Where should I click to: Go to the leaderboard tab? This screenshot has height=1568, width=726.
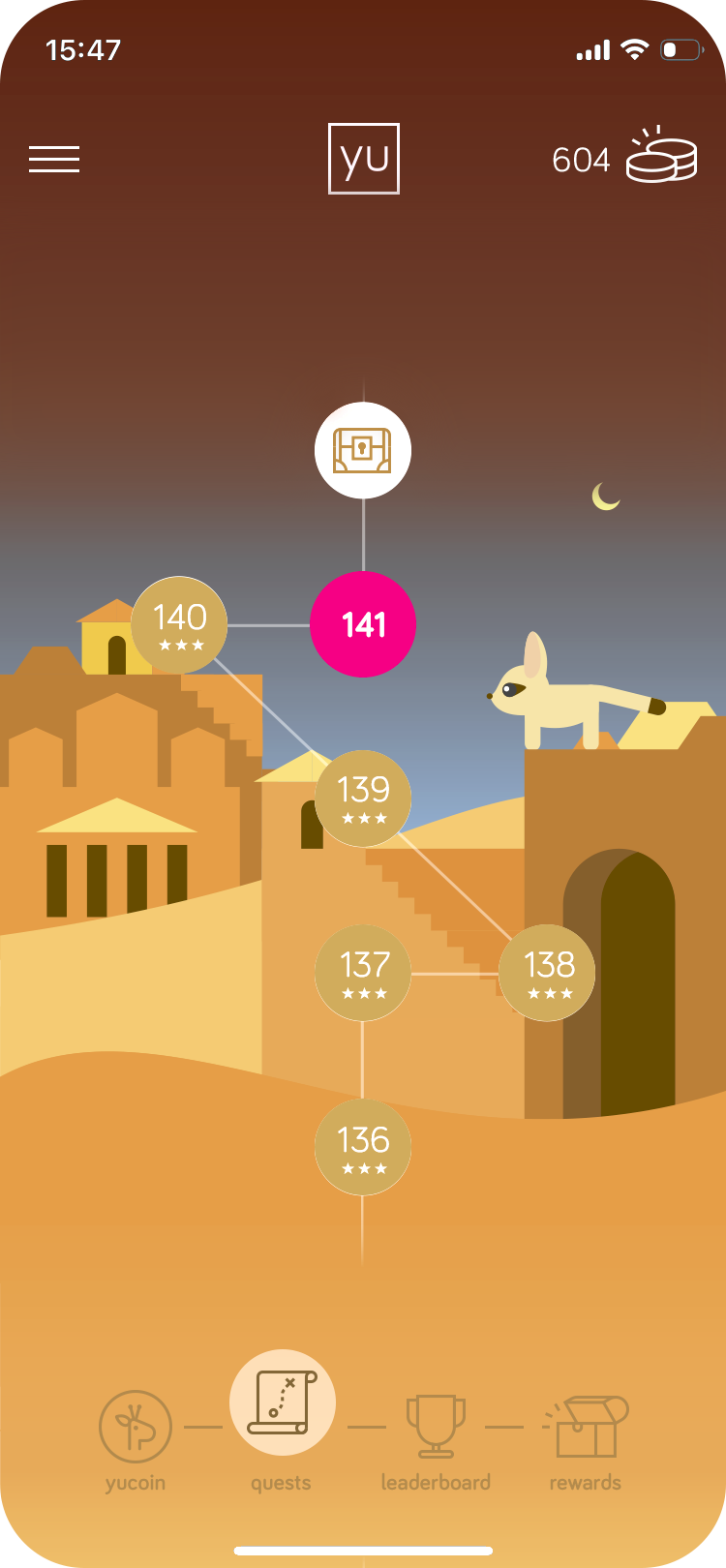(436, 1437)
